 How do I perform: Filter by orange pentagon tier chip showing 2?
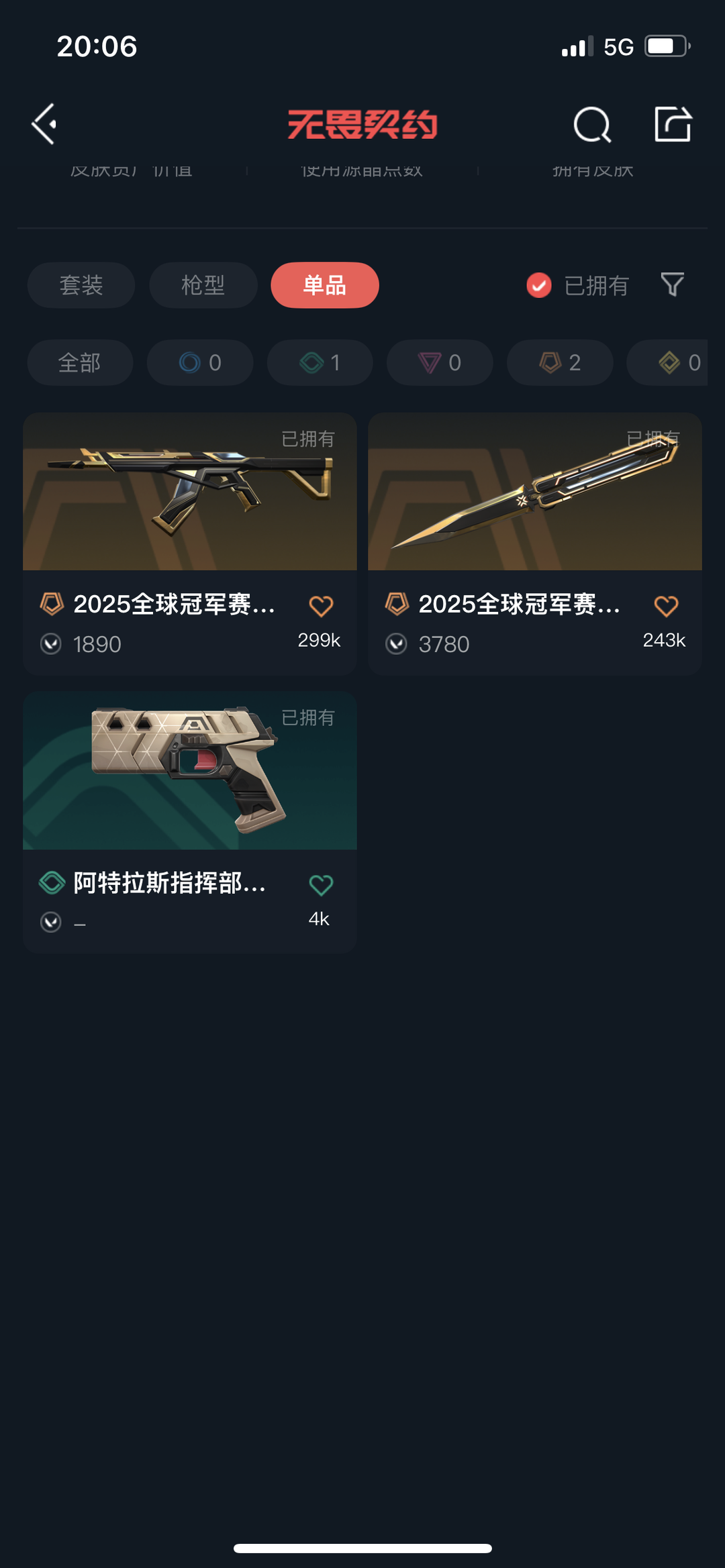pyautogui.click(x=559, y=362)
